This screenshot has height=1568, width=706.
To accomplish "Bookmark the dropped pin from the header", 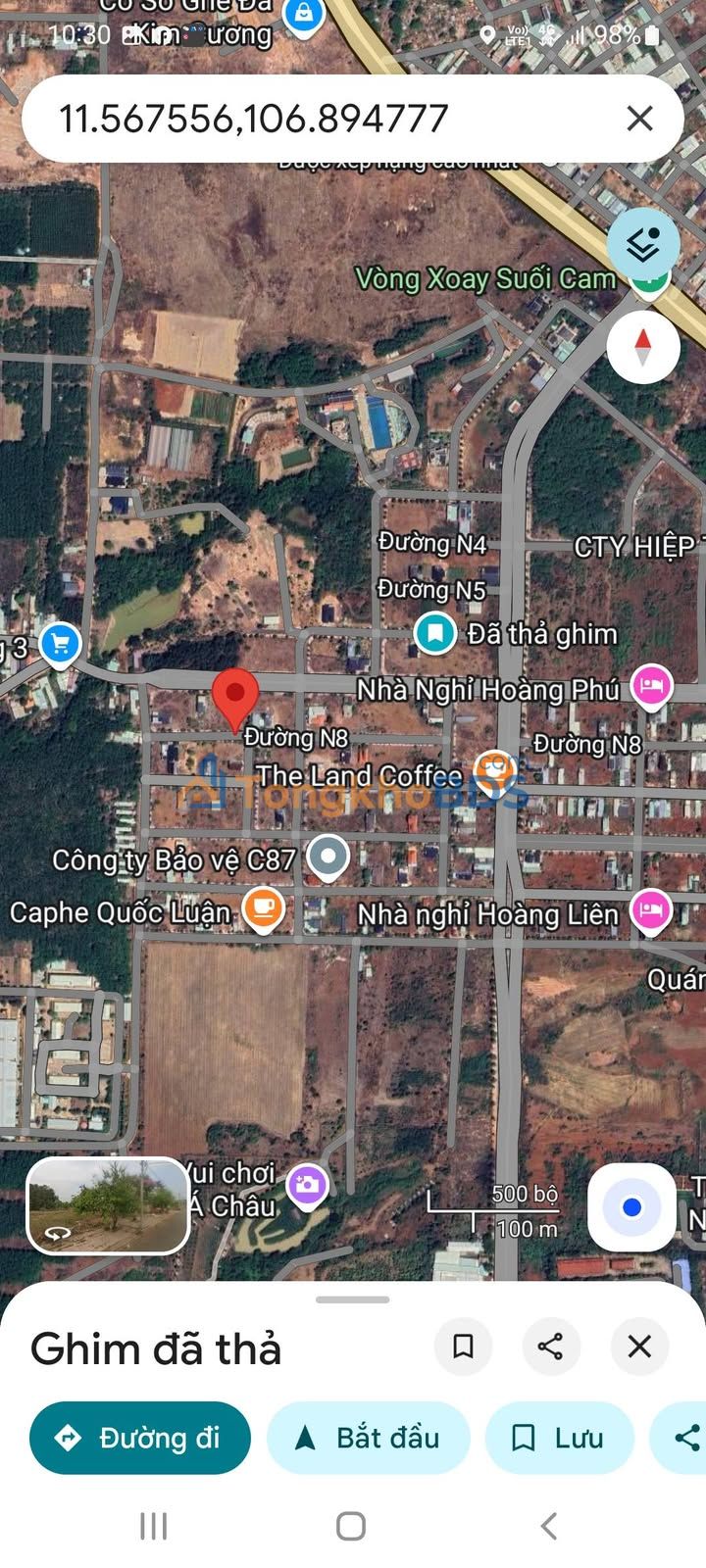I will [463, 1346].
